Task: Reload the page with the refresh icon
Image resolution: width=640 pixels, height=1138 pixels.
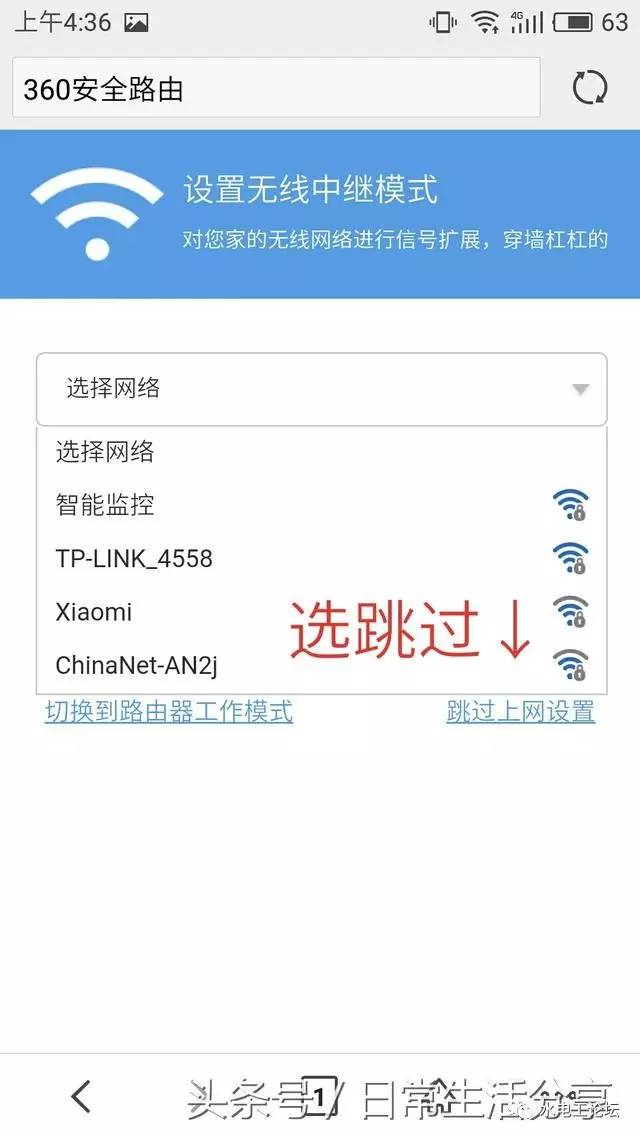Action: (589, 88)
